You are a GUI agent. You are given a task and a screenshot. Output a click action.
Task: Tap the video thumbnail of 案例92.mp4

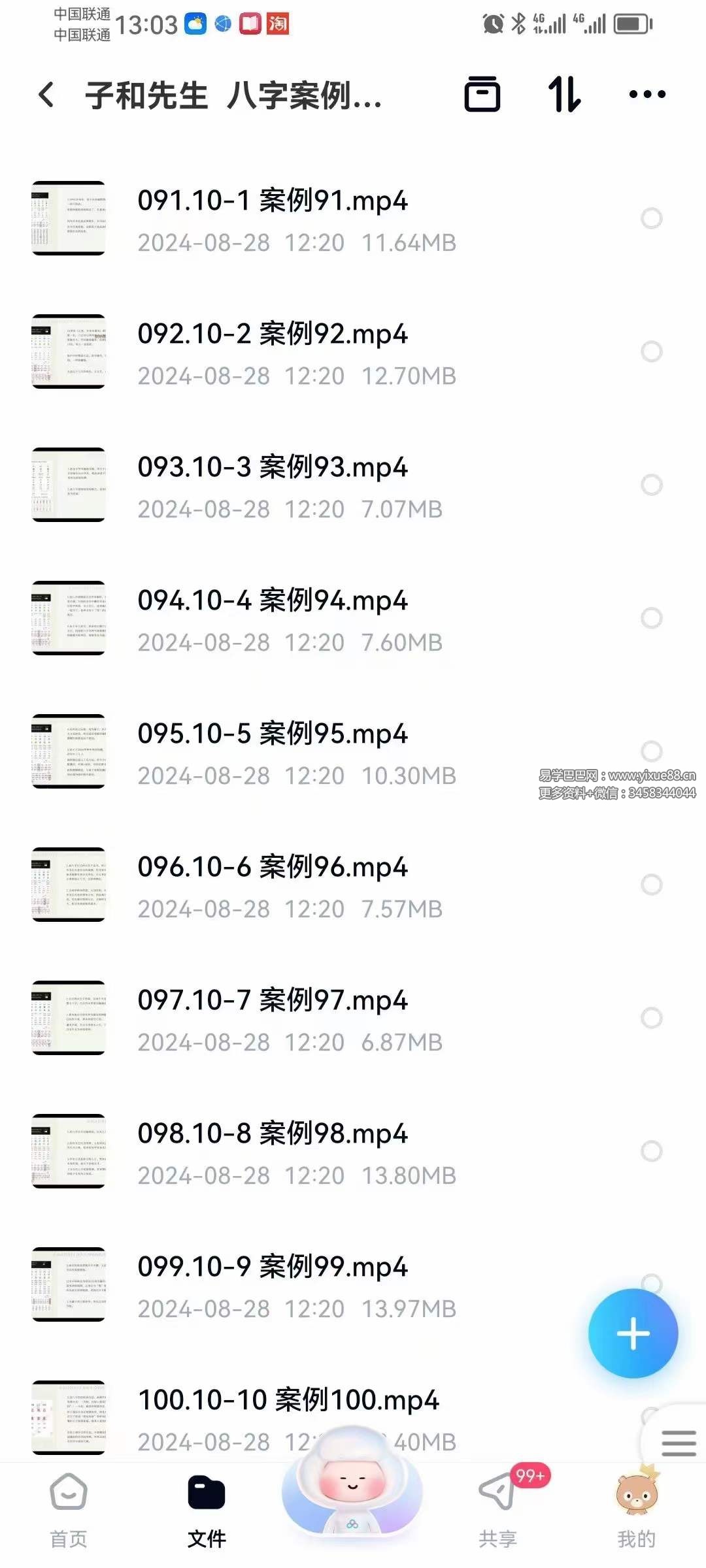[69, 351]
